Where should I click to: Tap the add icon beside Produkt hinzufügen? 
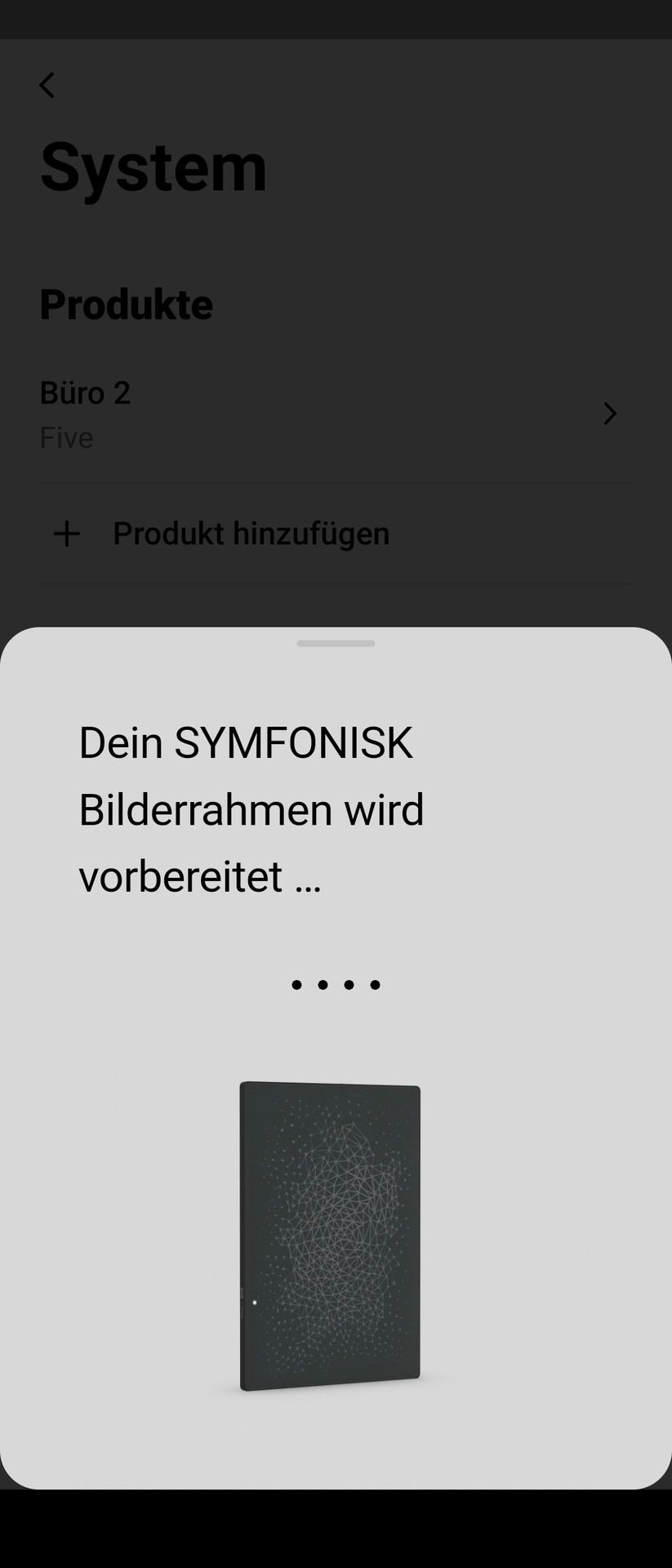point(66,533)
